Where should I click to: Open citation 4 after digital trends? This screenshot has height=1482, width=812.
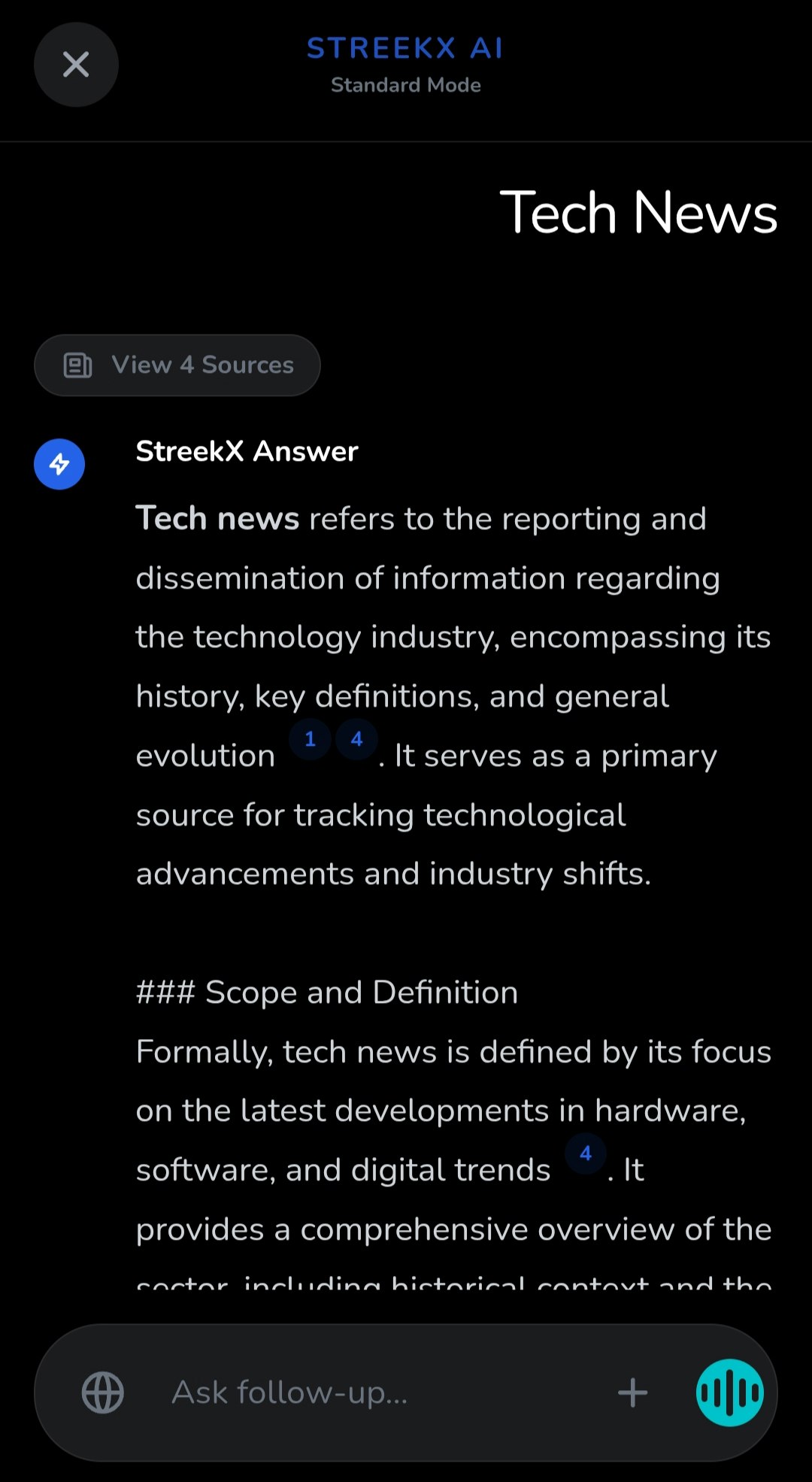[x=586, y=1153]
